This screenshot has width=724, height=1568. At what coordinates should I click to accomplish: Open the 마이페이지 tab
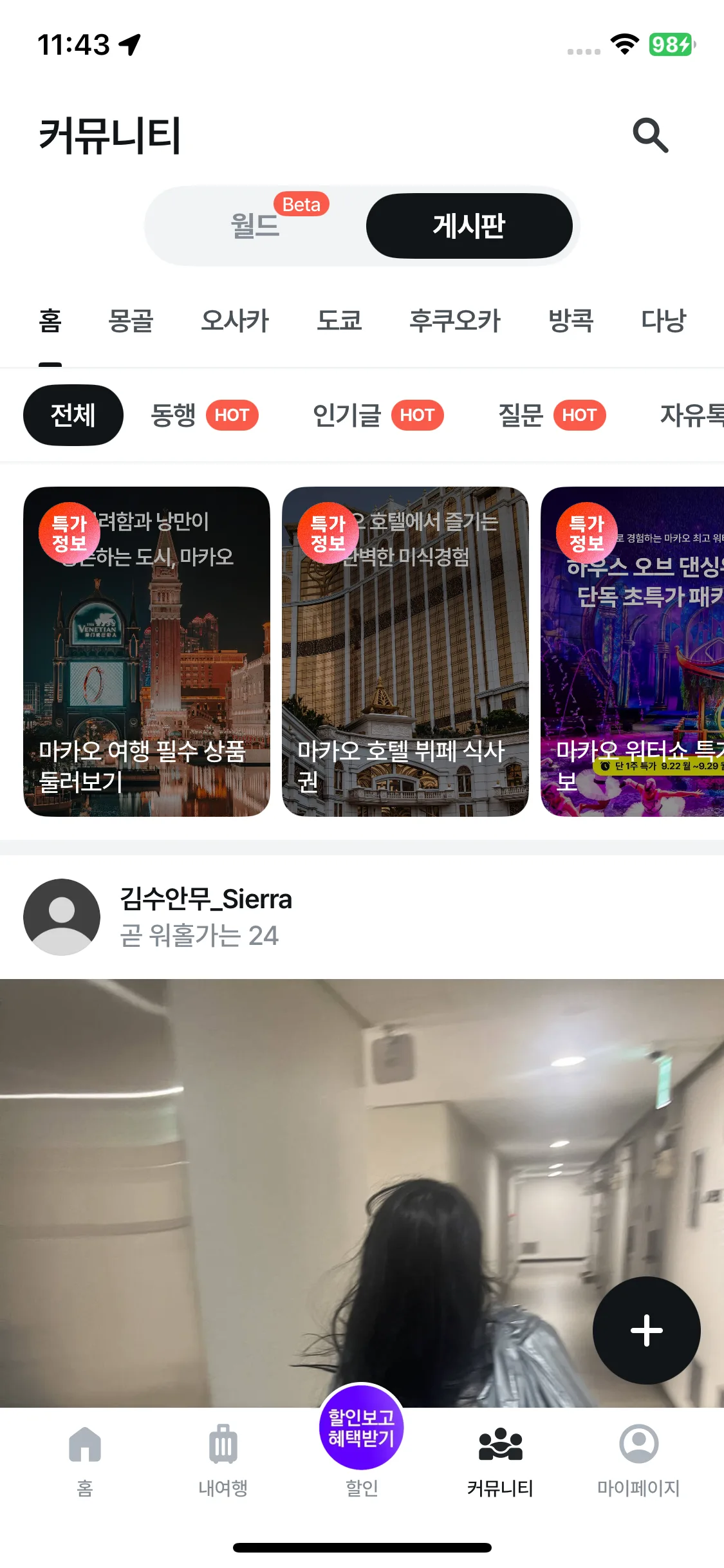pos(638,1461)
